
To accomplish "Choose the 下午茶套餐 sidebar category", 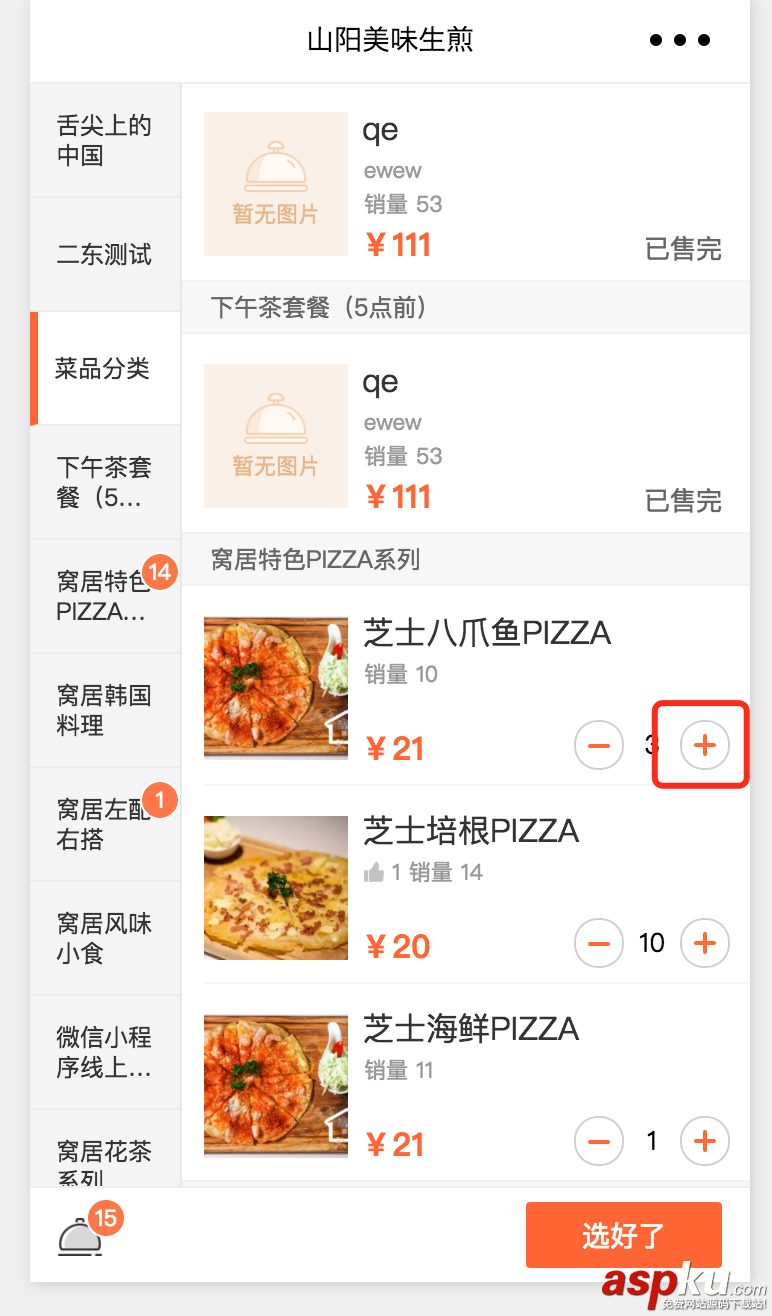I will pyautogui.click(x=104, y=481).
